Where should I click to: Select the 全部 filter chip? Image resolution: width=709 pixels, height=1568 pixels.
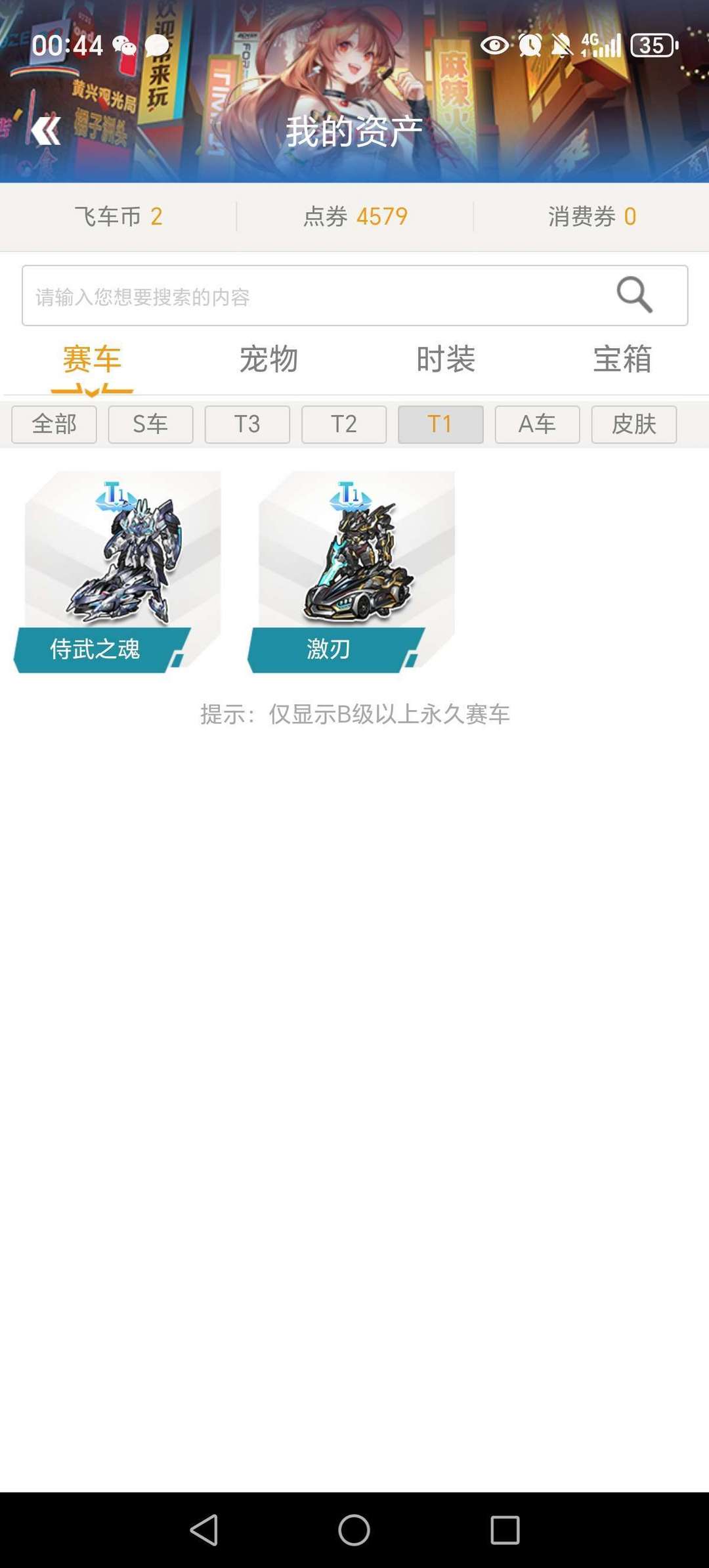pyautogui.click(x=54, y=424)
